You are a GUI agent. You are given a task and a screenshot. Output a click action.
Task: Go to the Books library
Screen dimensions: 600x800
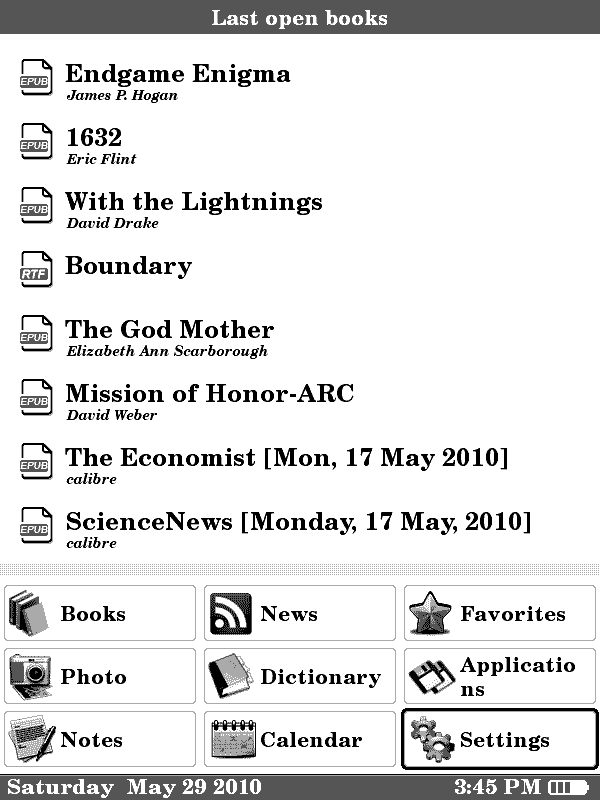click(100, 614)
